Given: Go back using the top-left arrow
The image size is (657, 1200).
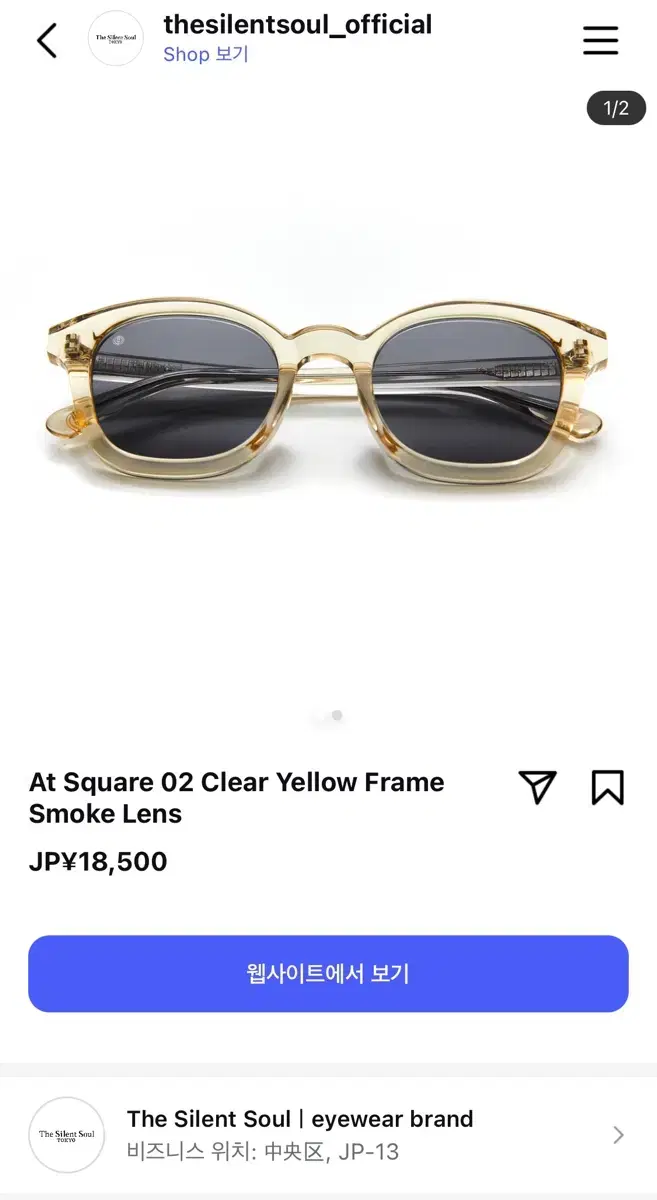Looking at the screenshot, I should tap(46, 41).
